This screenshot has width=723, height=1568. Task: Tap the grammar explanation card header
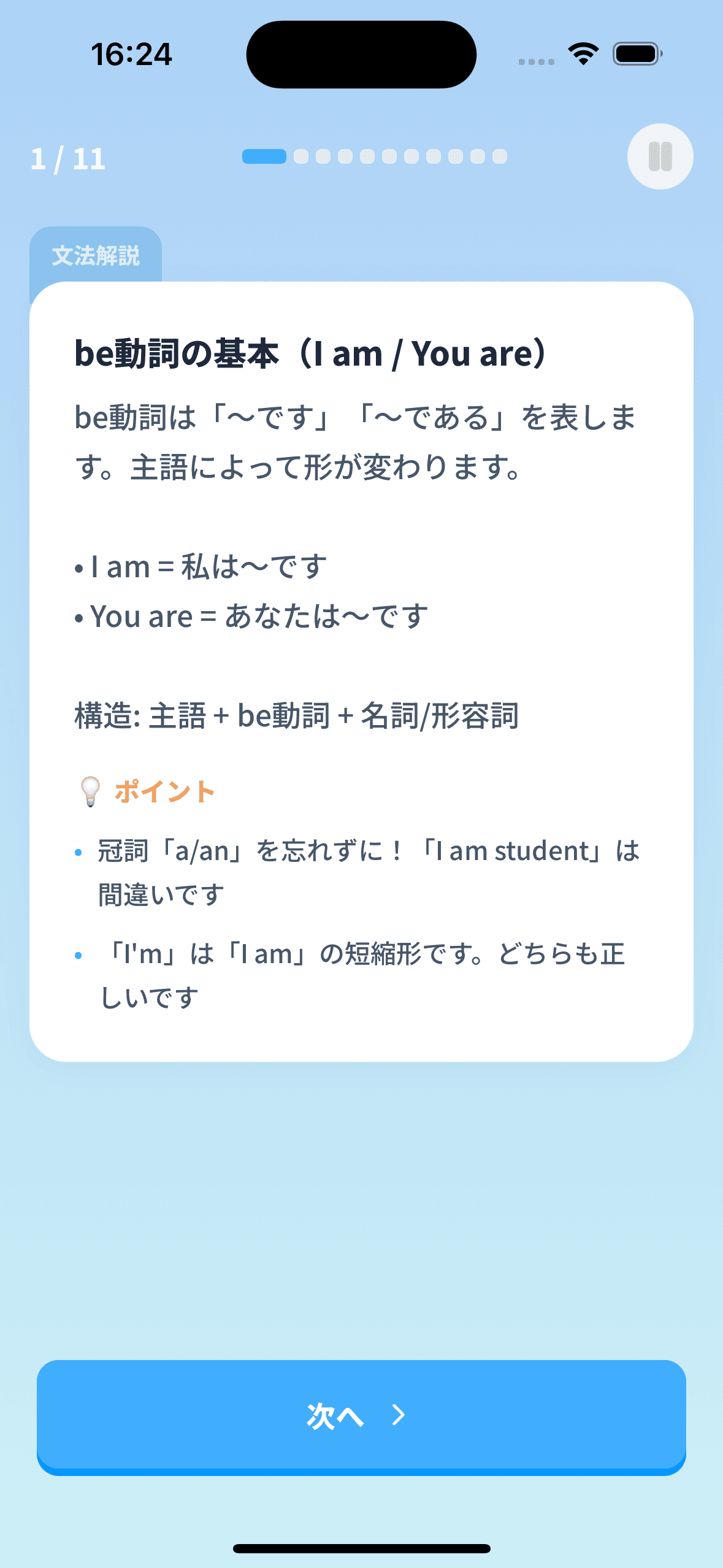pyautogui.click(x=310, y=352)
